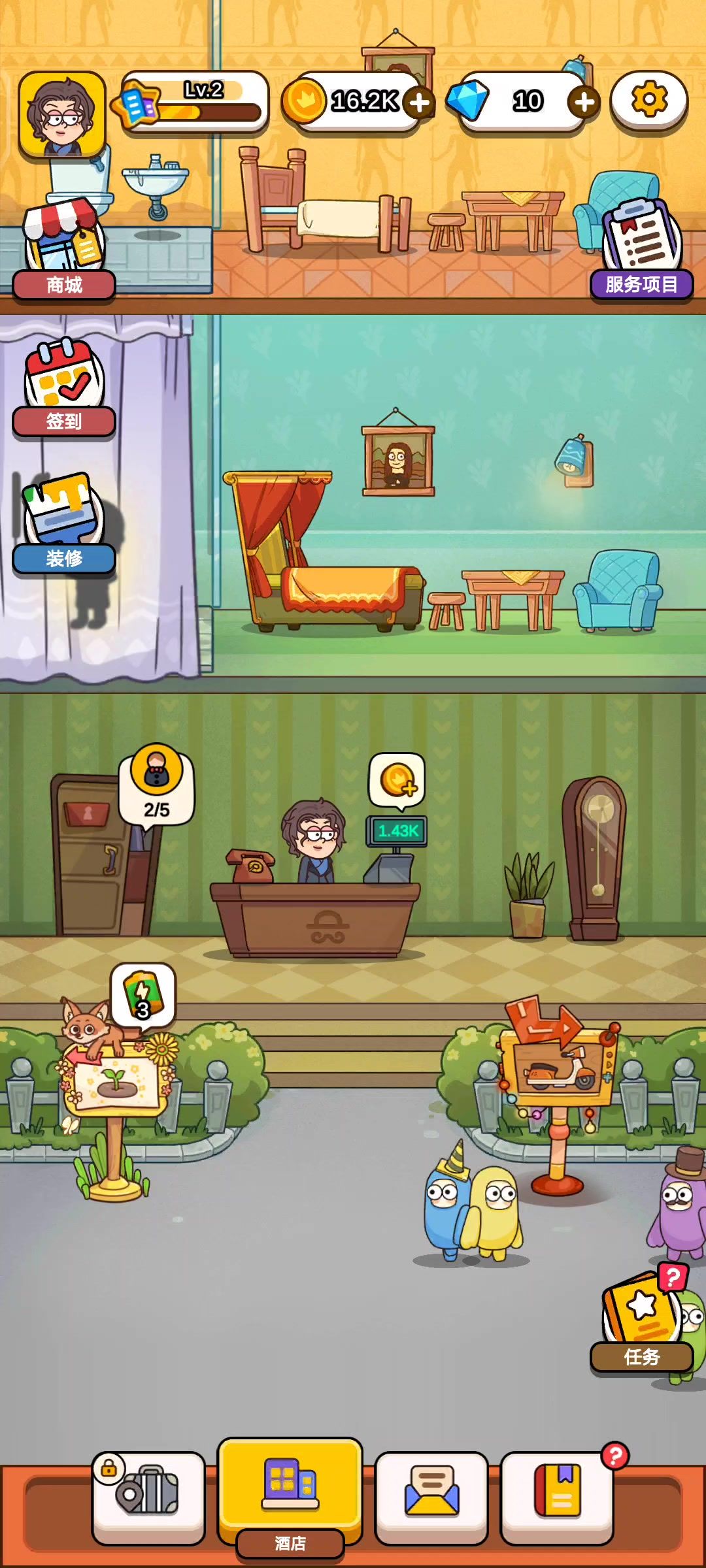Tap the 2/5 guest bubble
This screenshot has width=706, height=1568.
(157, 787)
